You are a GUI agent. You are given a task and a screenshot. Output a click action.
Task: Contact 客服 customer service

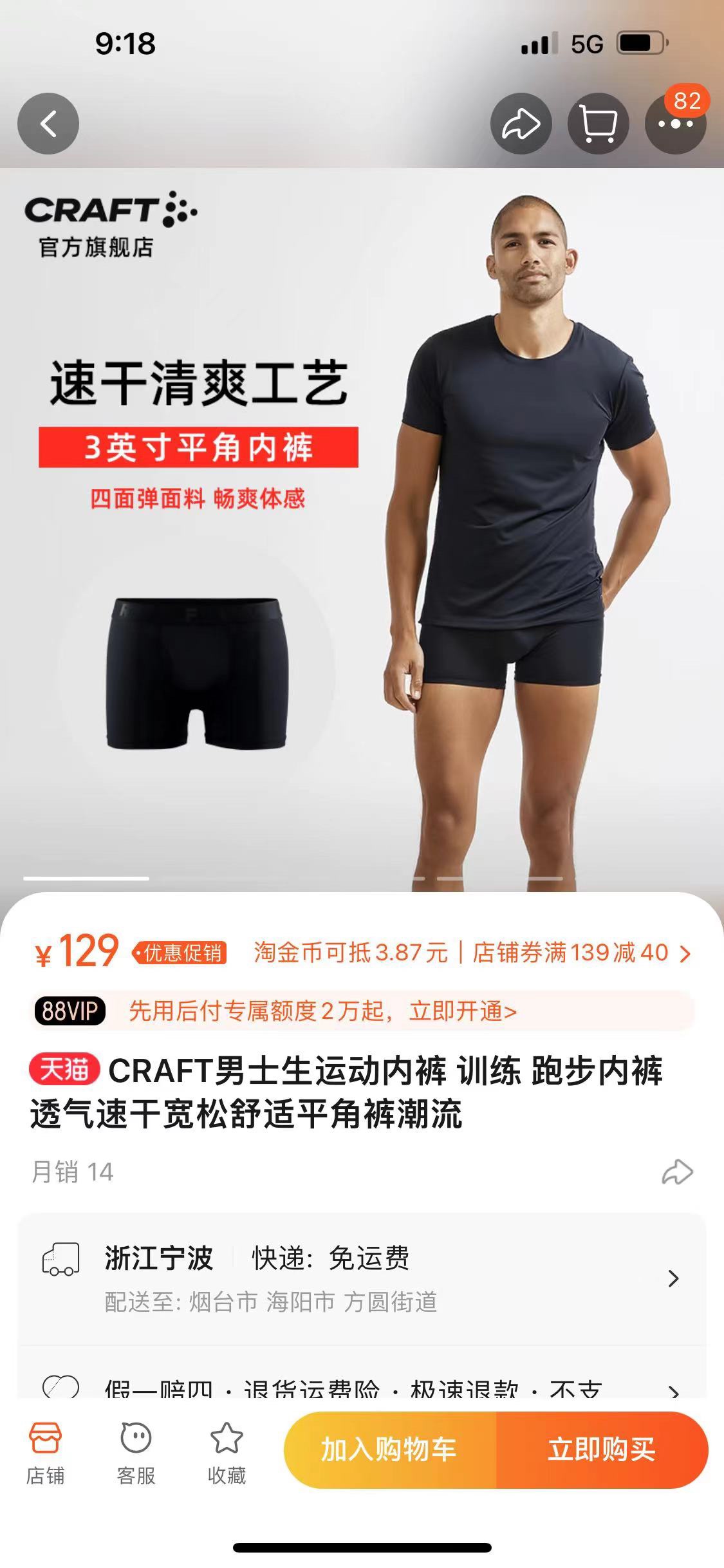(x=136, y=1453)
